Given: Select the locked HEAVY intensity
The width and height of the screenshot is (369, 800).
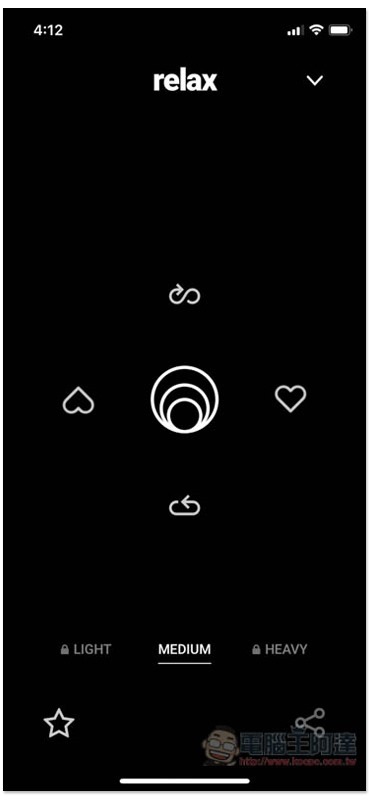Looking at the screenshot, I should (280, 649).
